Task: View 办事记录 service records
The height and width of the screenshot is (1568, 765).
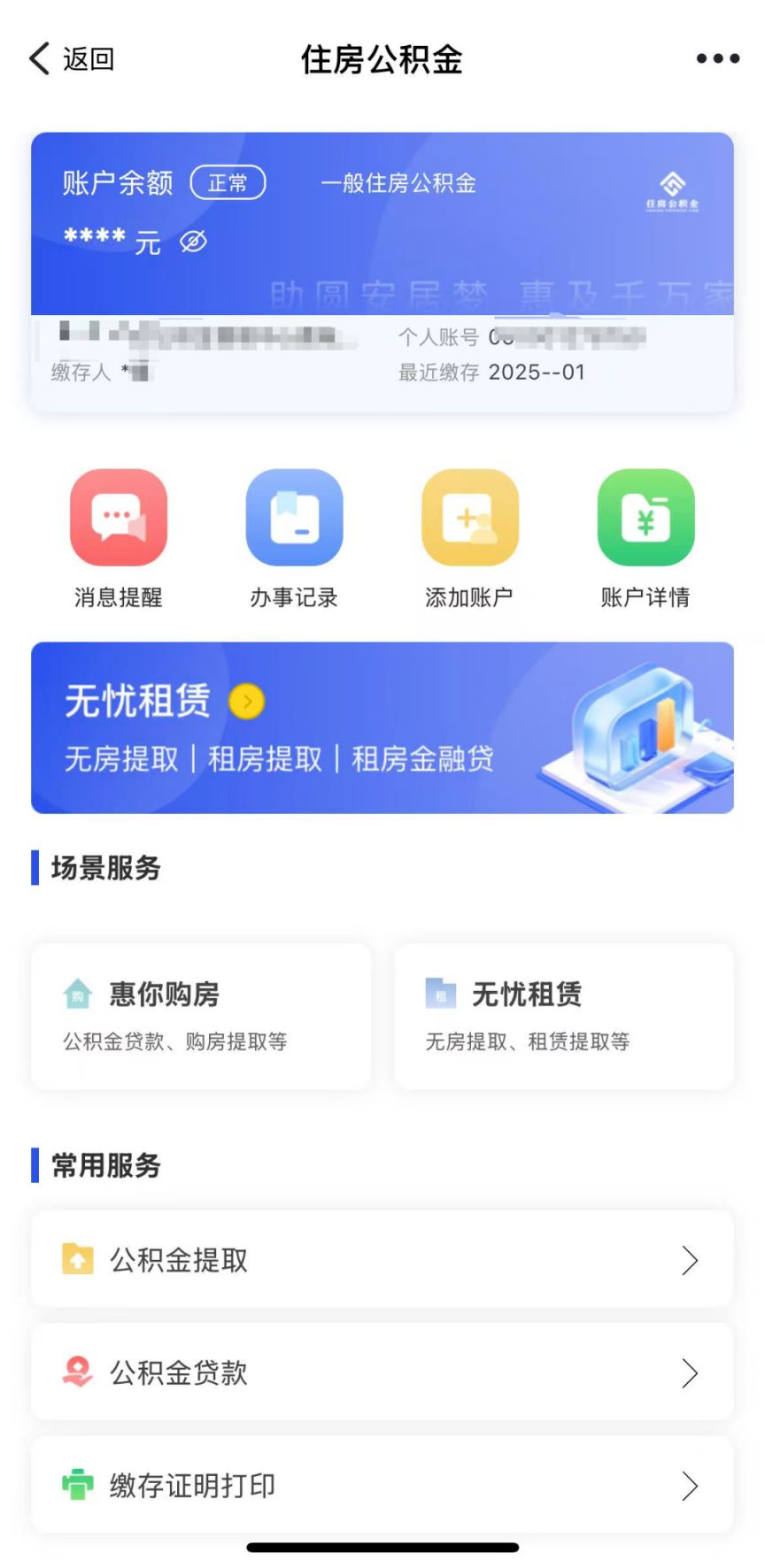Action: coord(294,519)
